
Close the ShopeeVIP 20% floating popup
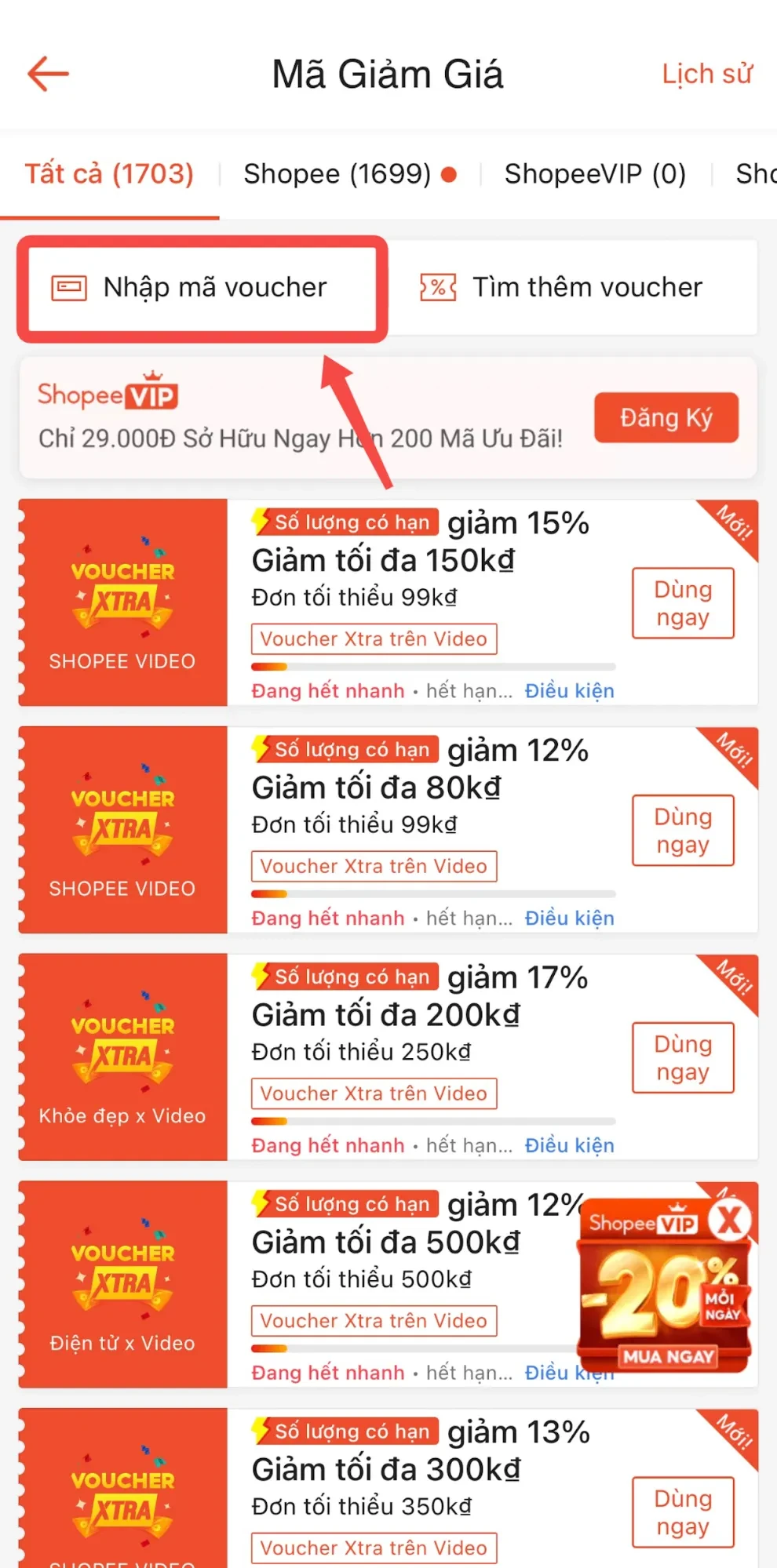(x=729, y=1221)
